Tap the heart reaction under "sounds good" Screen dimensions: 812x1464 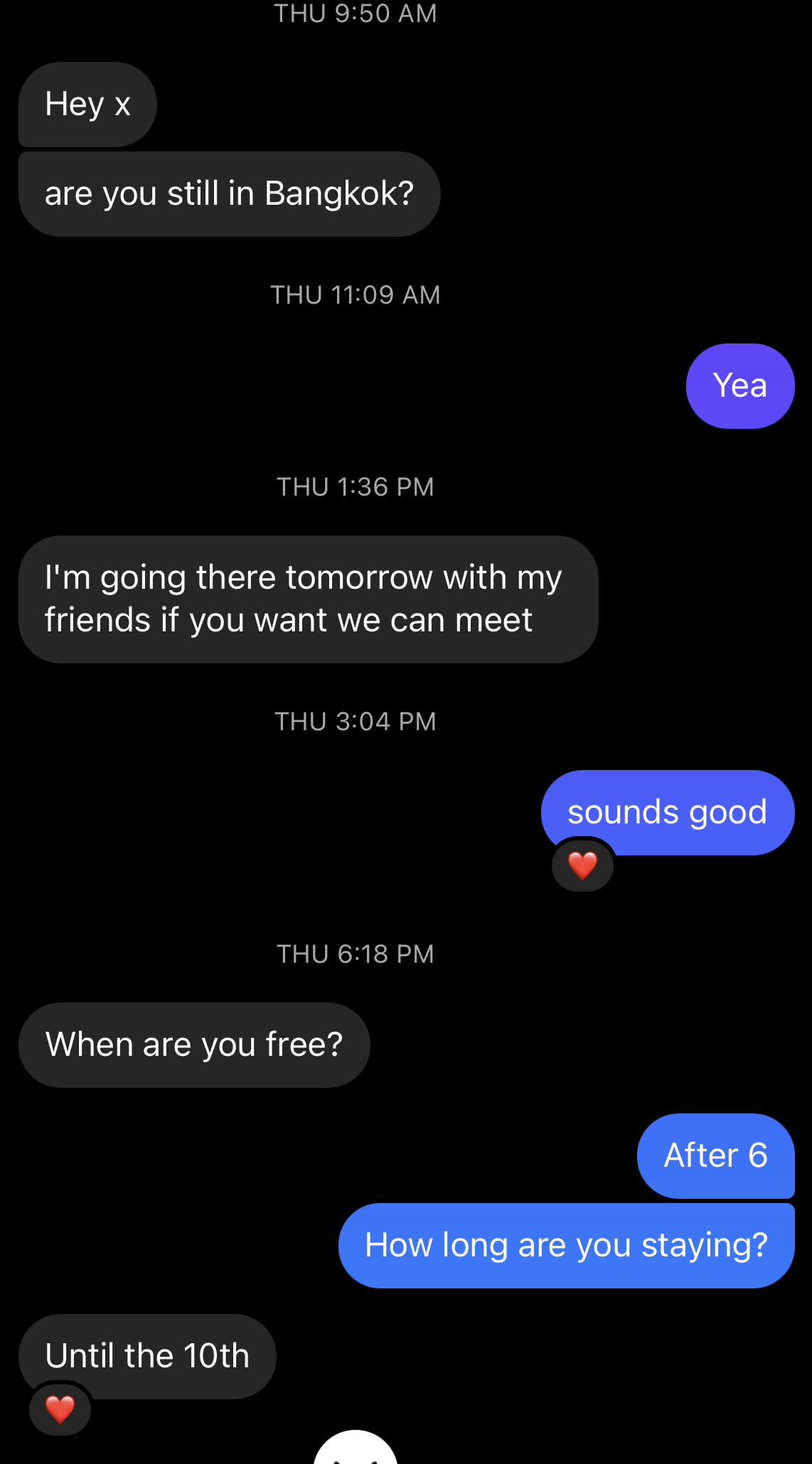(582, 865)
